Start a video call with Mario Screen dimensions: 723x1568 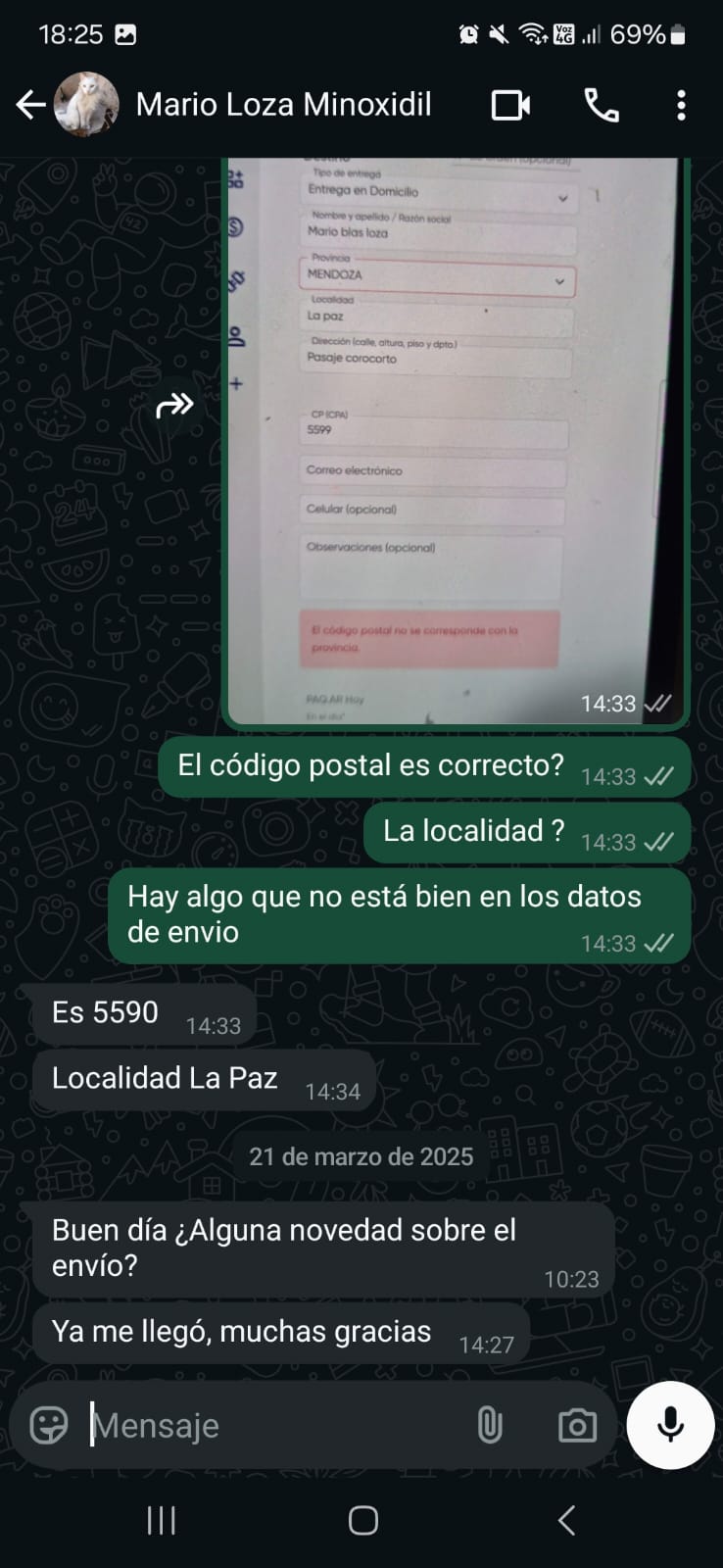pos(510,105)
